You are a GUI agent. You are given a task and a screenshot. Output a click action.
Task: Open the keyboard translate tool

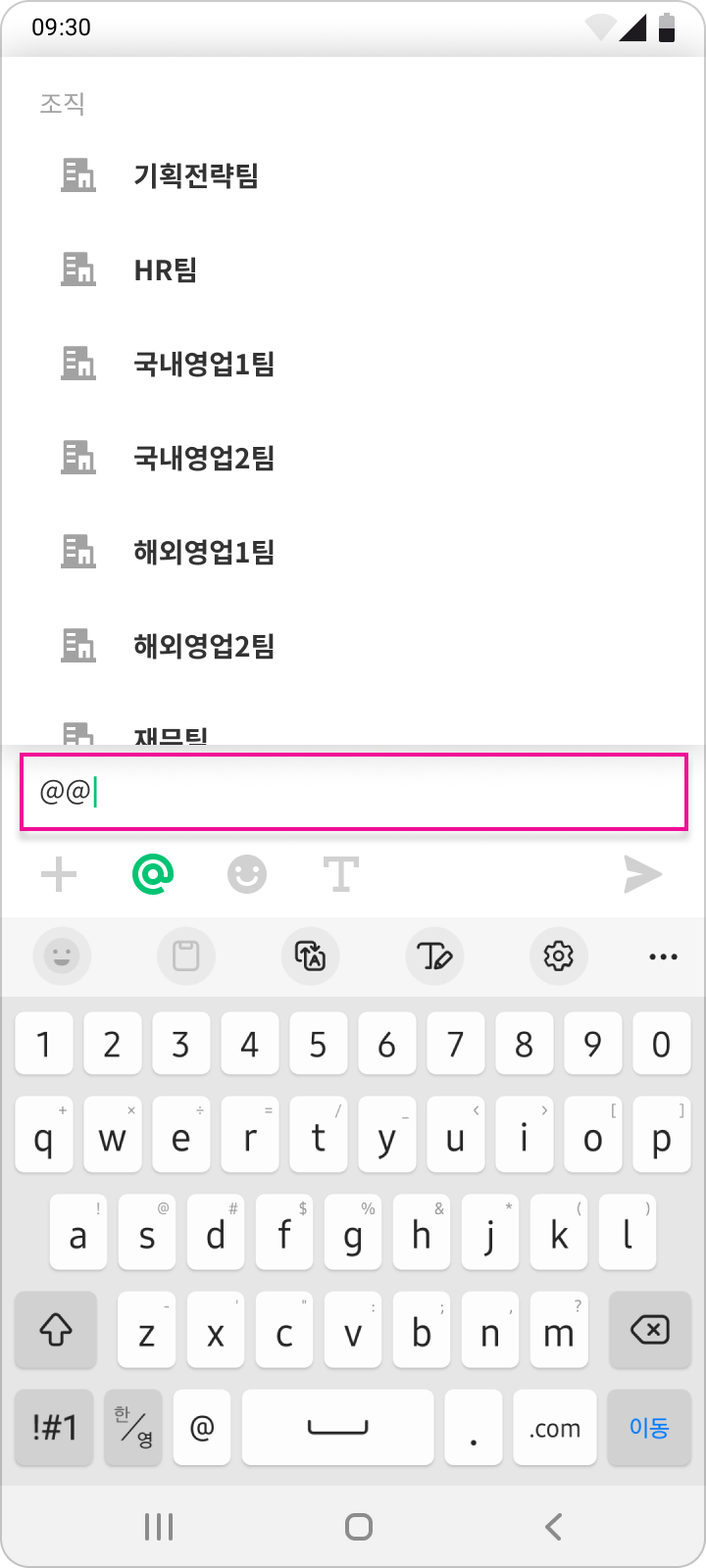pyautogui.click(x=310, y=955)
